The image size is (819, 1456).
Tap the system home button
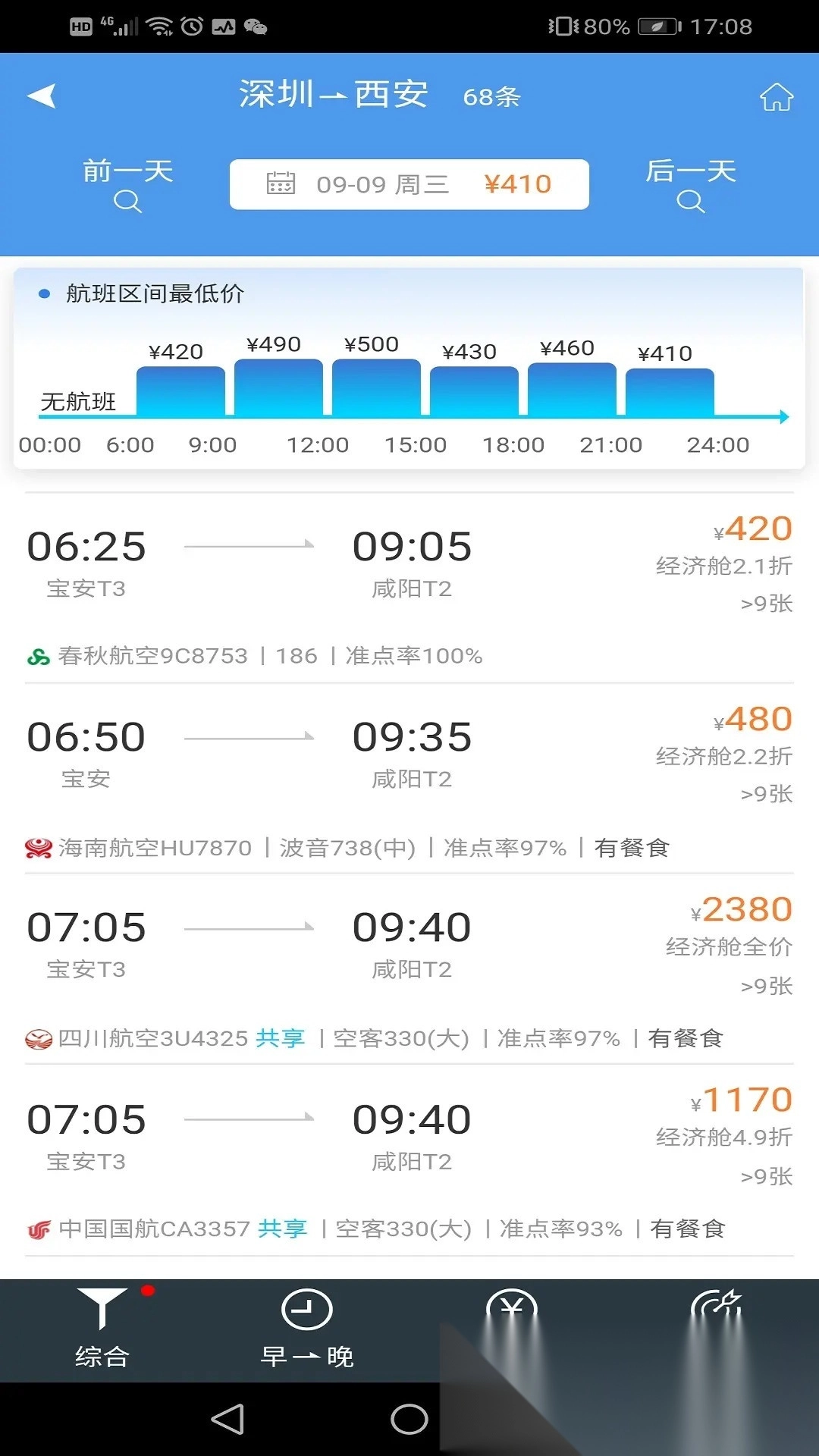click(x=409, y=1419)
